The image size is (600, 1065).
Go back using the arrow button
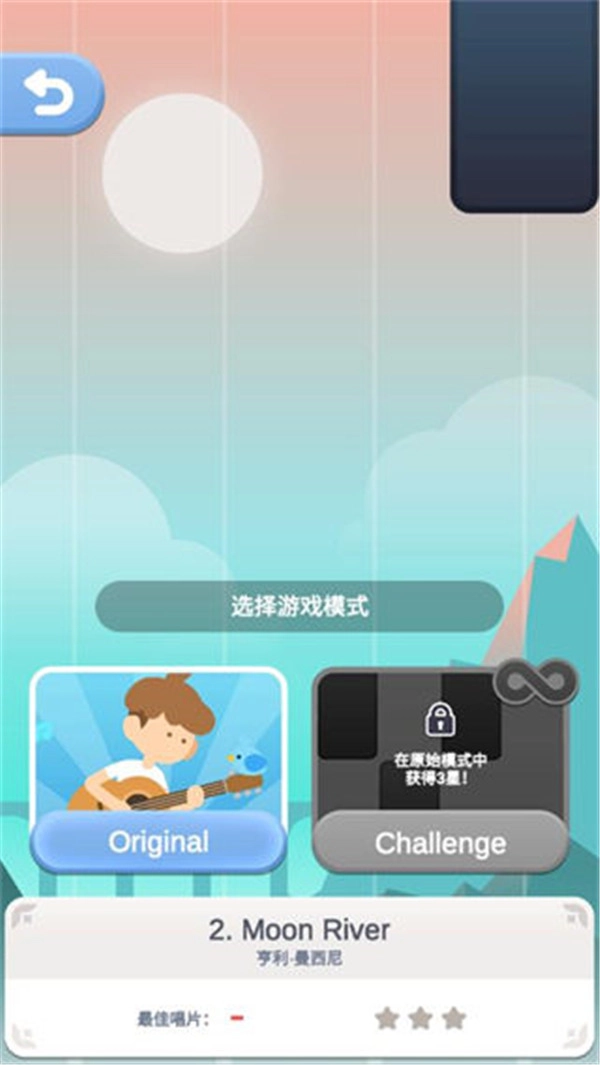(48, 95)
